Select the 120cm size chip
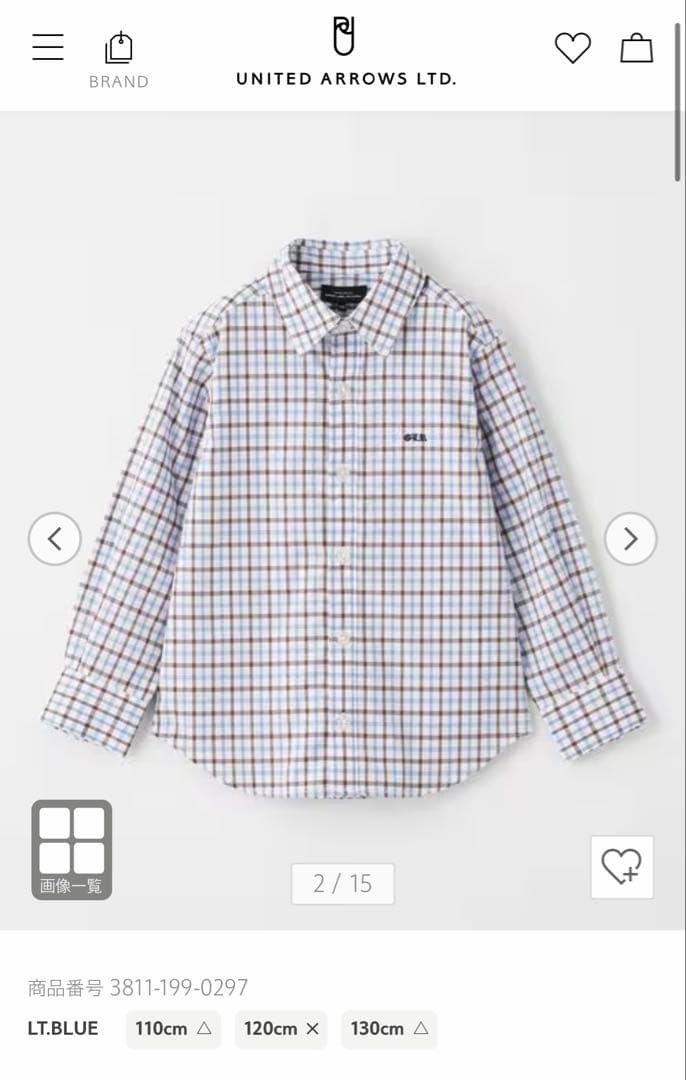Image resolution: width=686 pixels, height=1080 pixels. coord(282,1029)
